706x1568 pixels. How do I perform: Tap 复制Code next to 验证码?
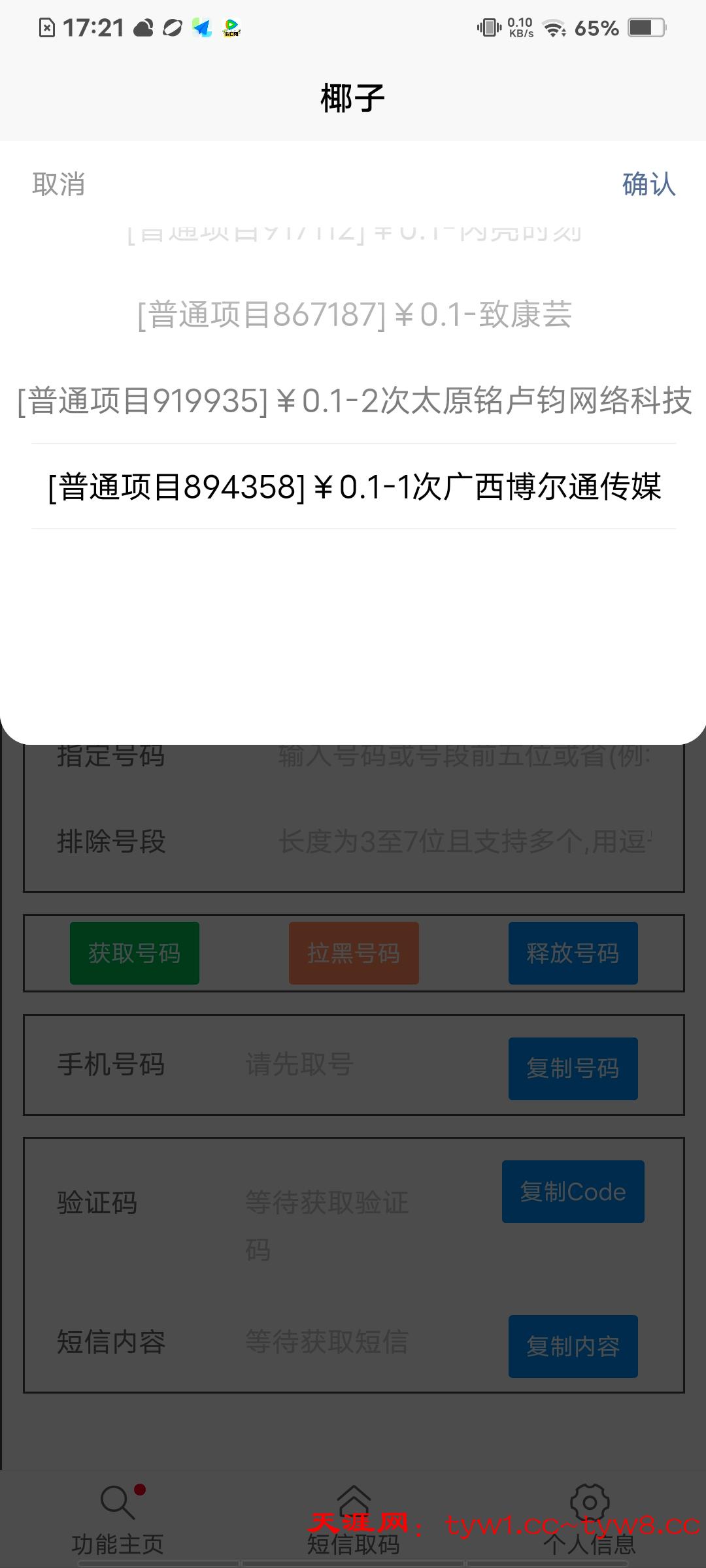[x=573, y=1192]
